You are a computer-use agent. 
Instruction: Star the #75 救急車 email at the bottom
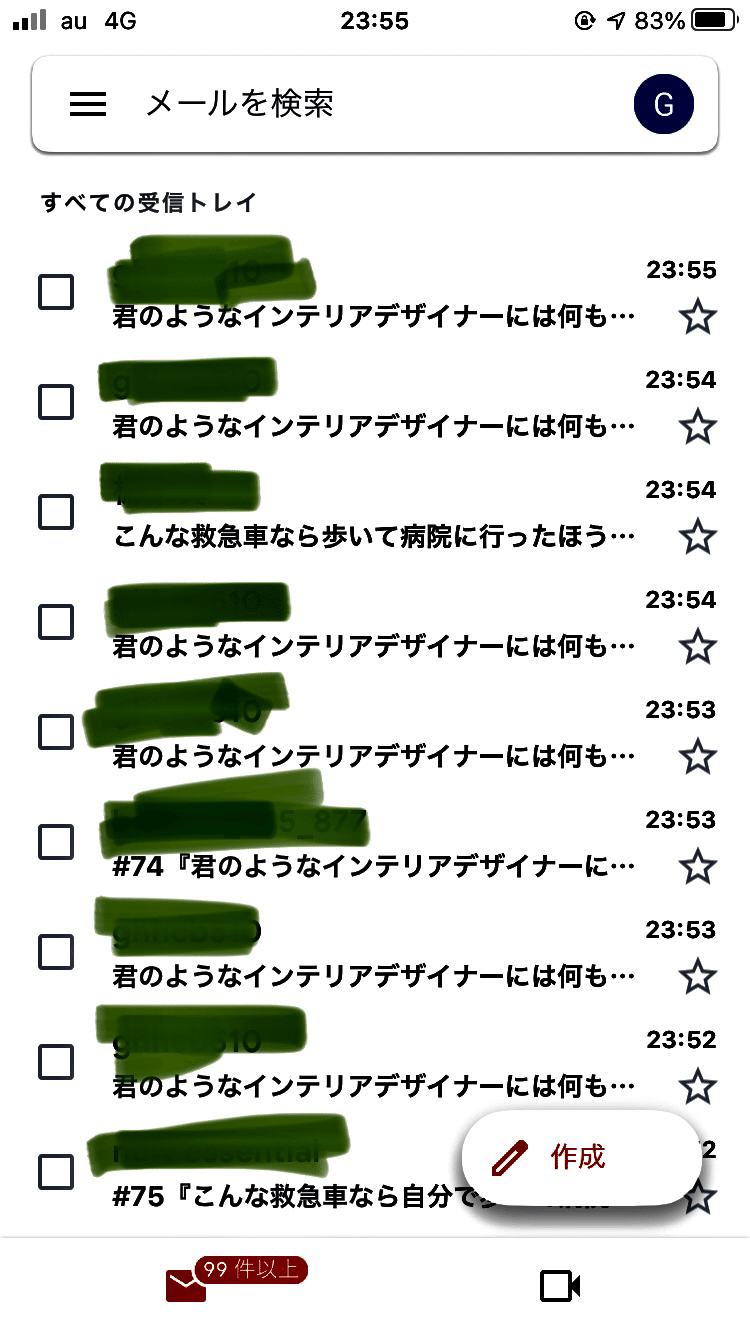[698, 1196]
